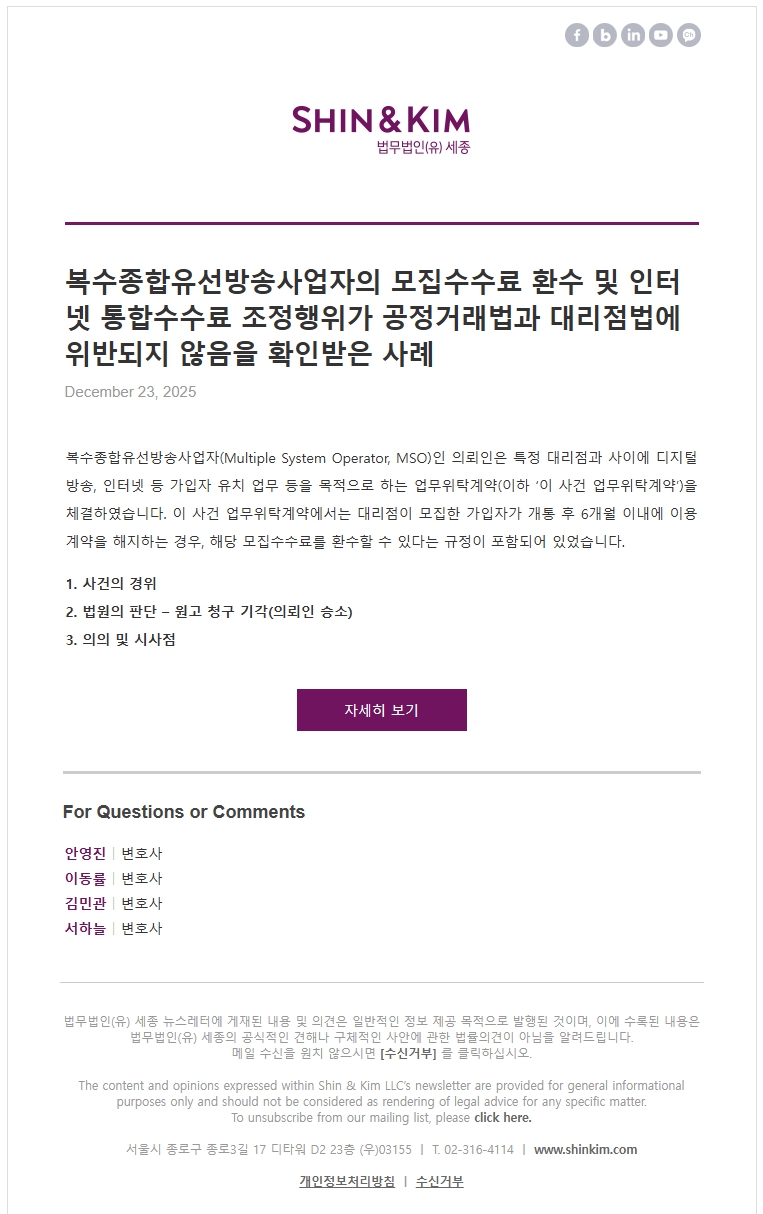Open the Facebook icon link
This screenshot has height=1214, width=763.
577,35
